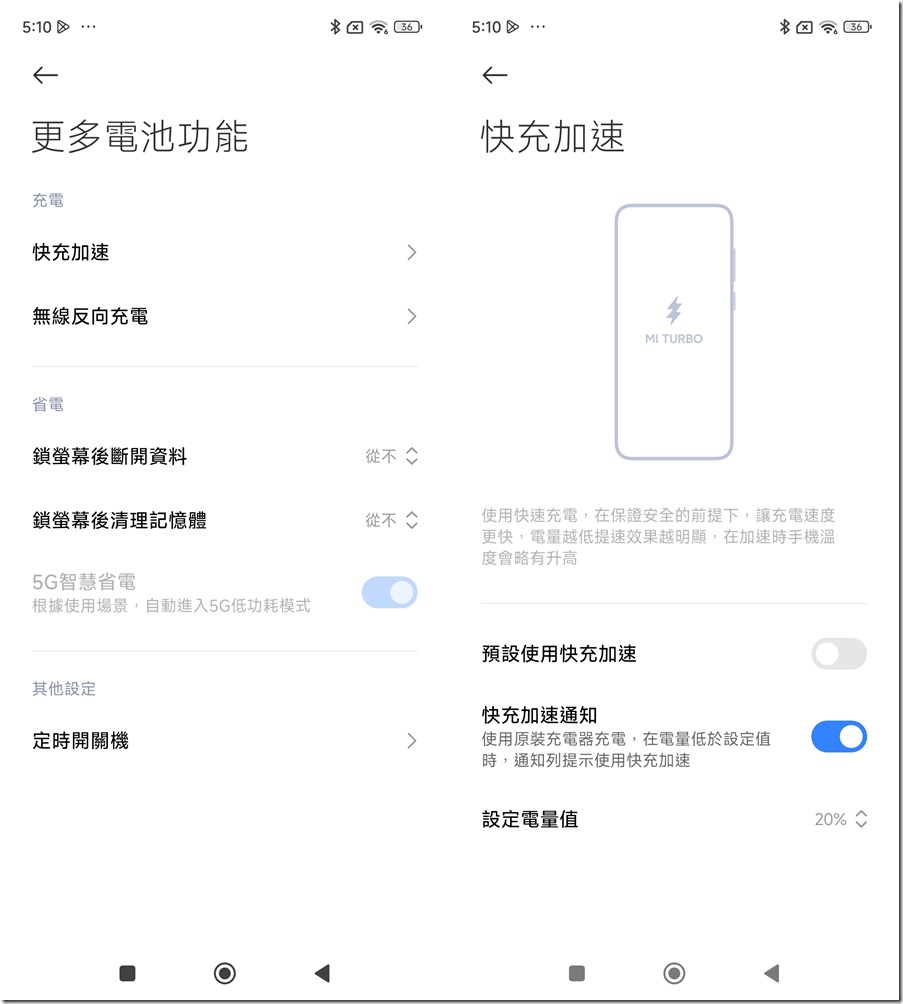Screen dimensions: 903x1004
Task: Toggle the 5G智慧省電 switch
Action: [389, 592]
